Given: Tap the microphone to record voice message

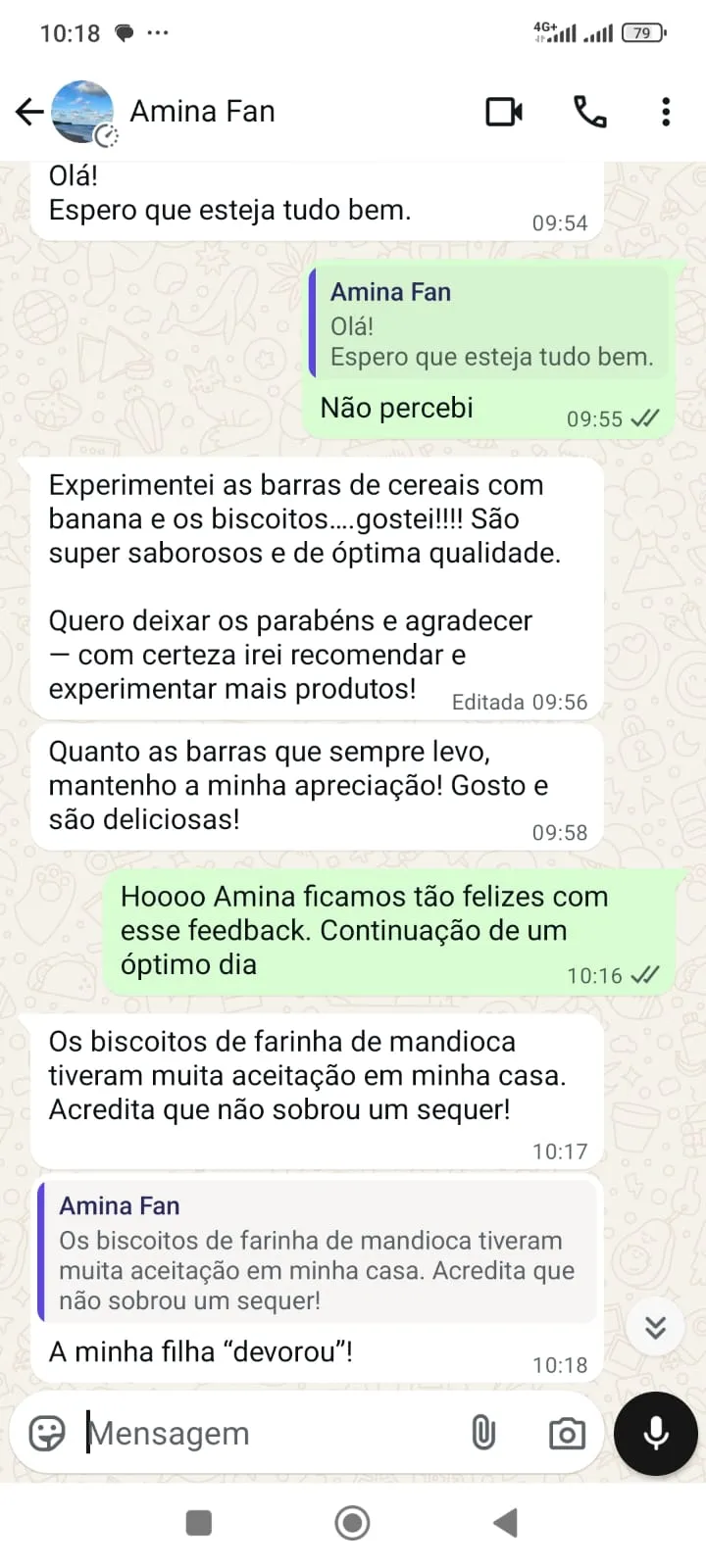Looking at the screenshot, I should (x=654, y=1433).
